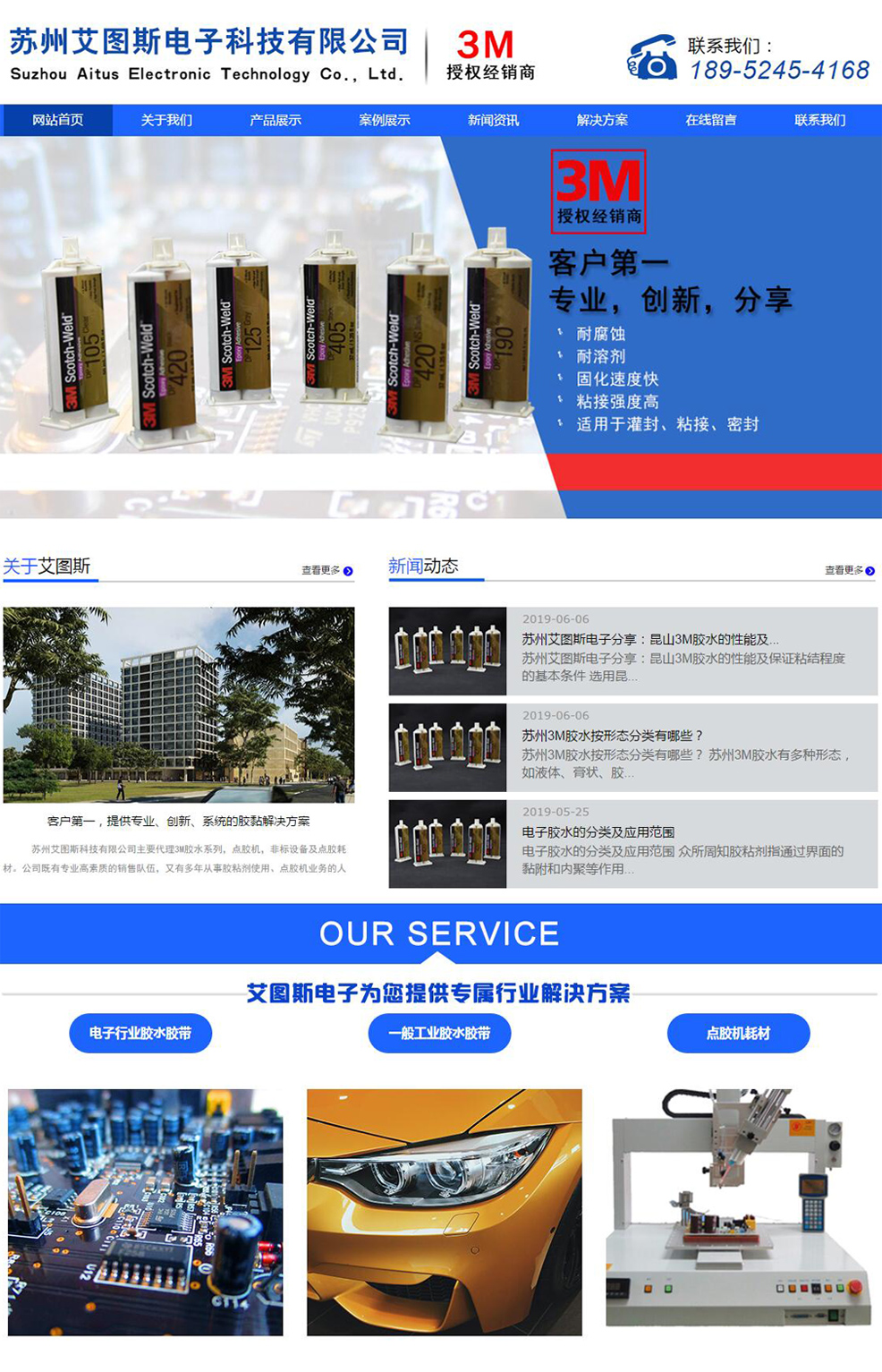Screen dimensions: 882x1372
Task: Select 案例展示 from the nav bar
Action: click(385, 120)
